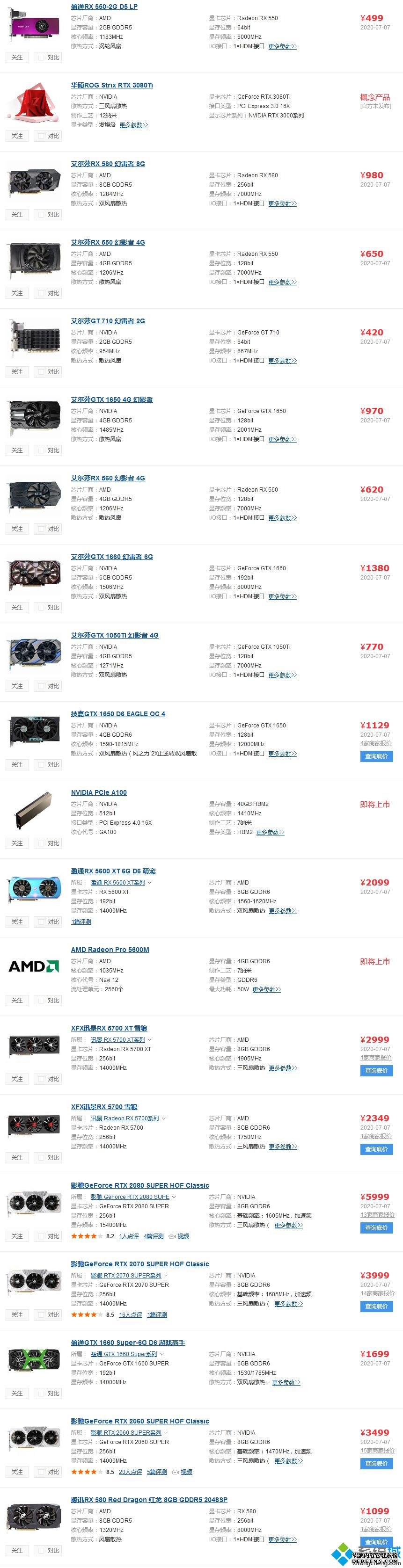This screenshot has height=1568, width=403.
Task: Tap 查询底价 for XFX讯景RX 5700 XT 雪狼
Action: click(x=376, y=1070)
